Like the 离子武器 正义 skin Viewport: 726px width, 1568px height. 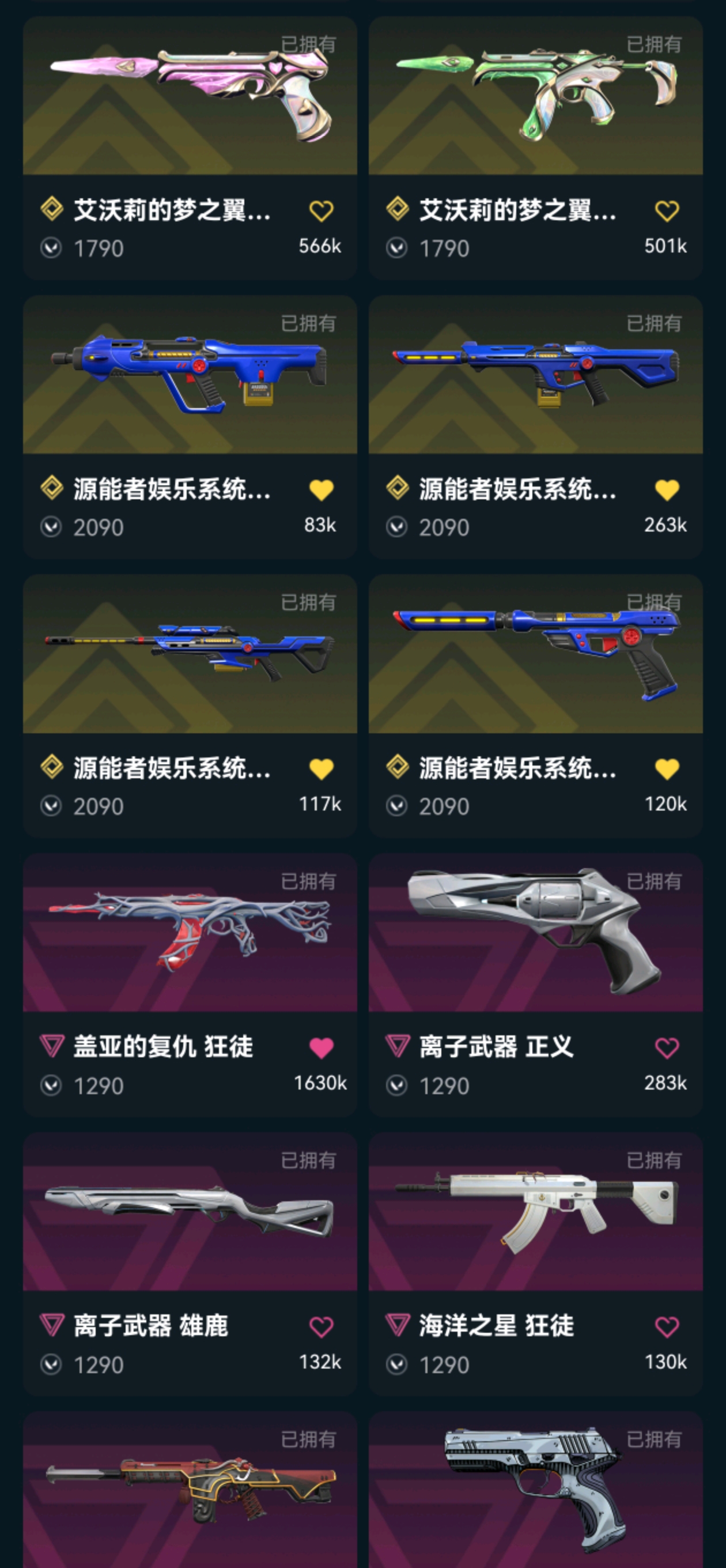pyautogui.click(x=666, y=1047)
